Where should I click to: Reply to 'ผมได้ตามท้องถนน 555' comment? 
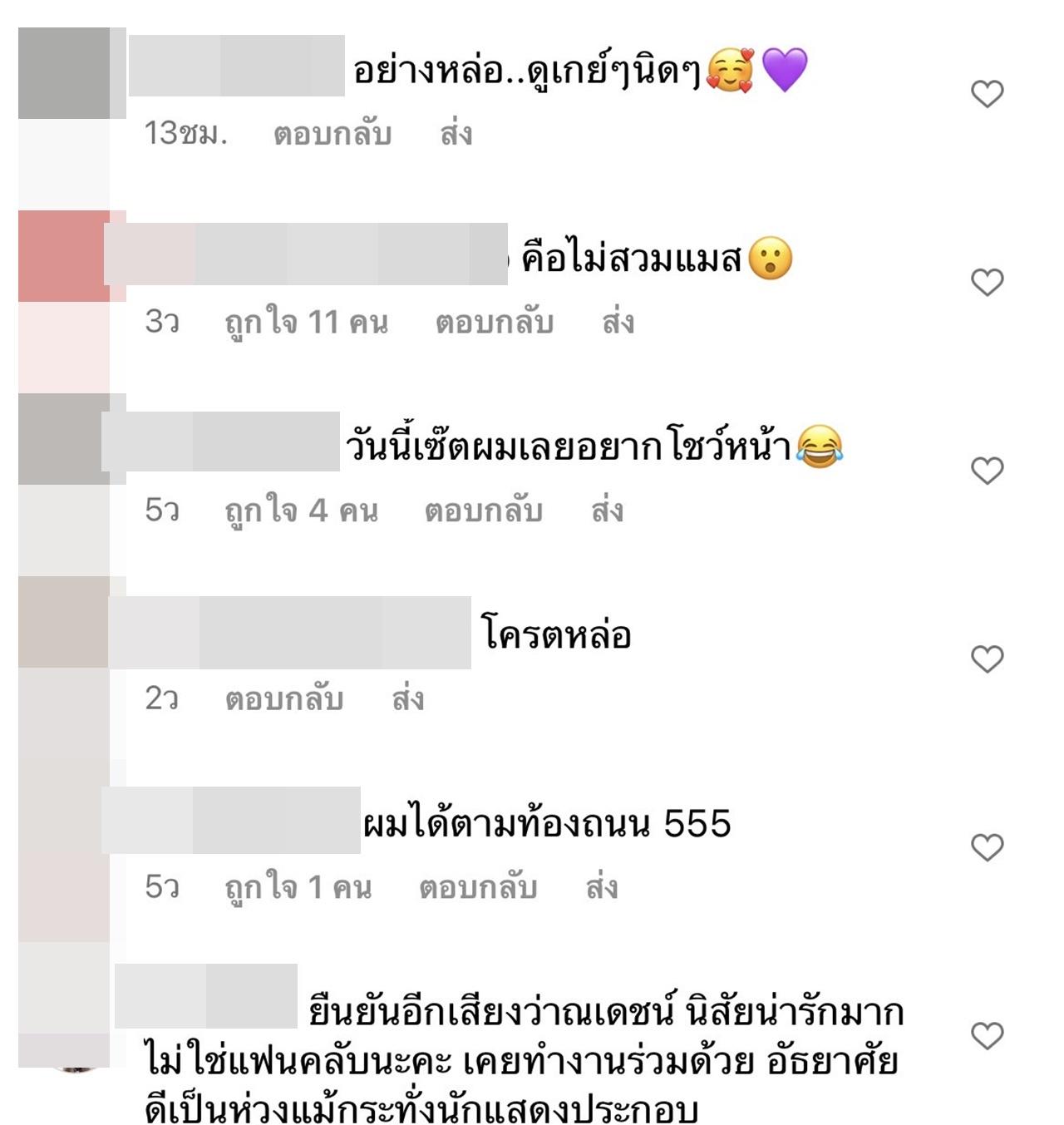pos(478,887)
